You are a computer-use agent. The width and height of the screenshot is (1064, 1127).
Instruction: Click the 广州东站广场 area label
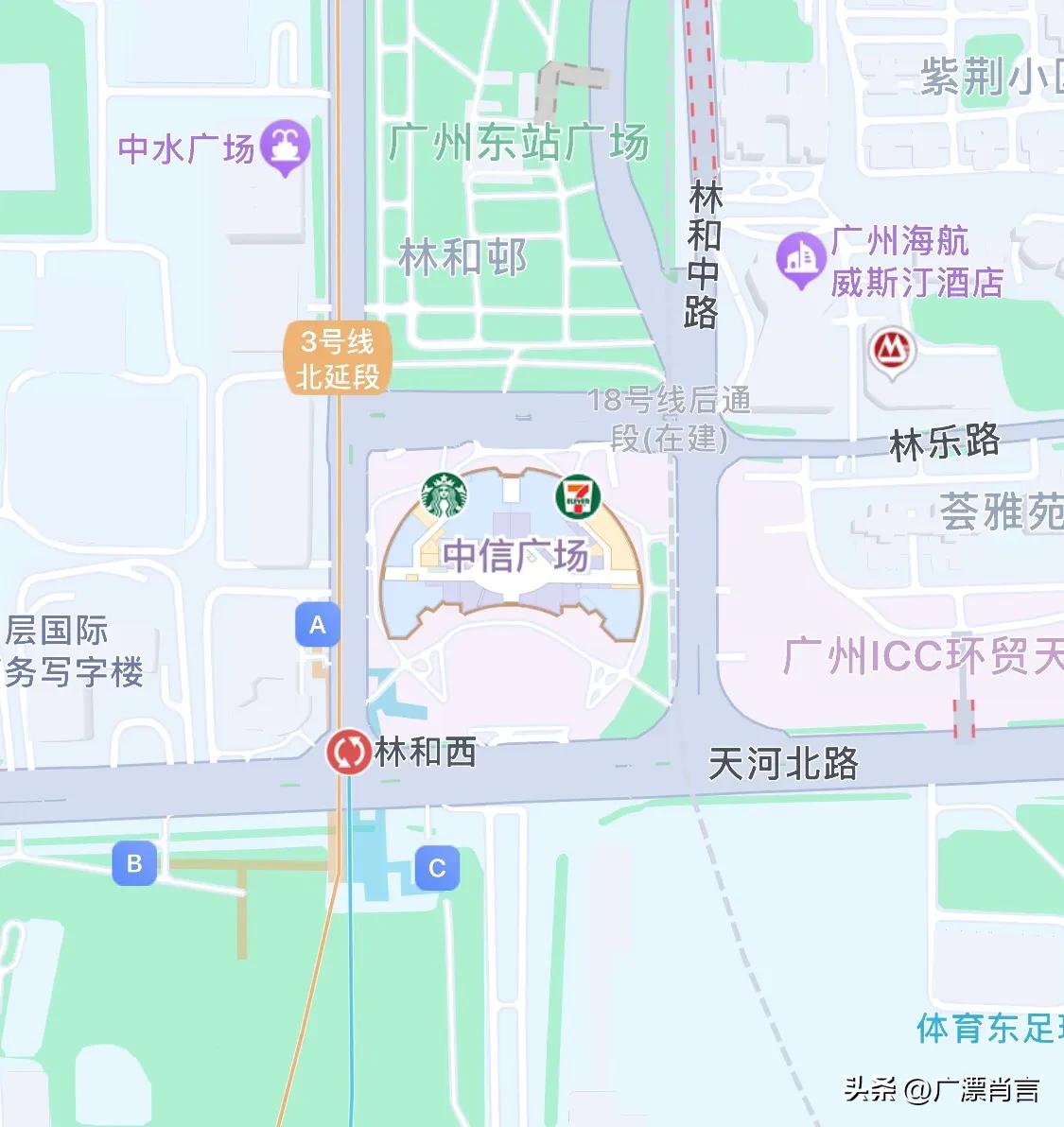coord(518,142)
